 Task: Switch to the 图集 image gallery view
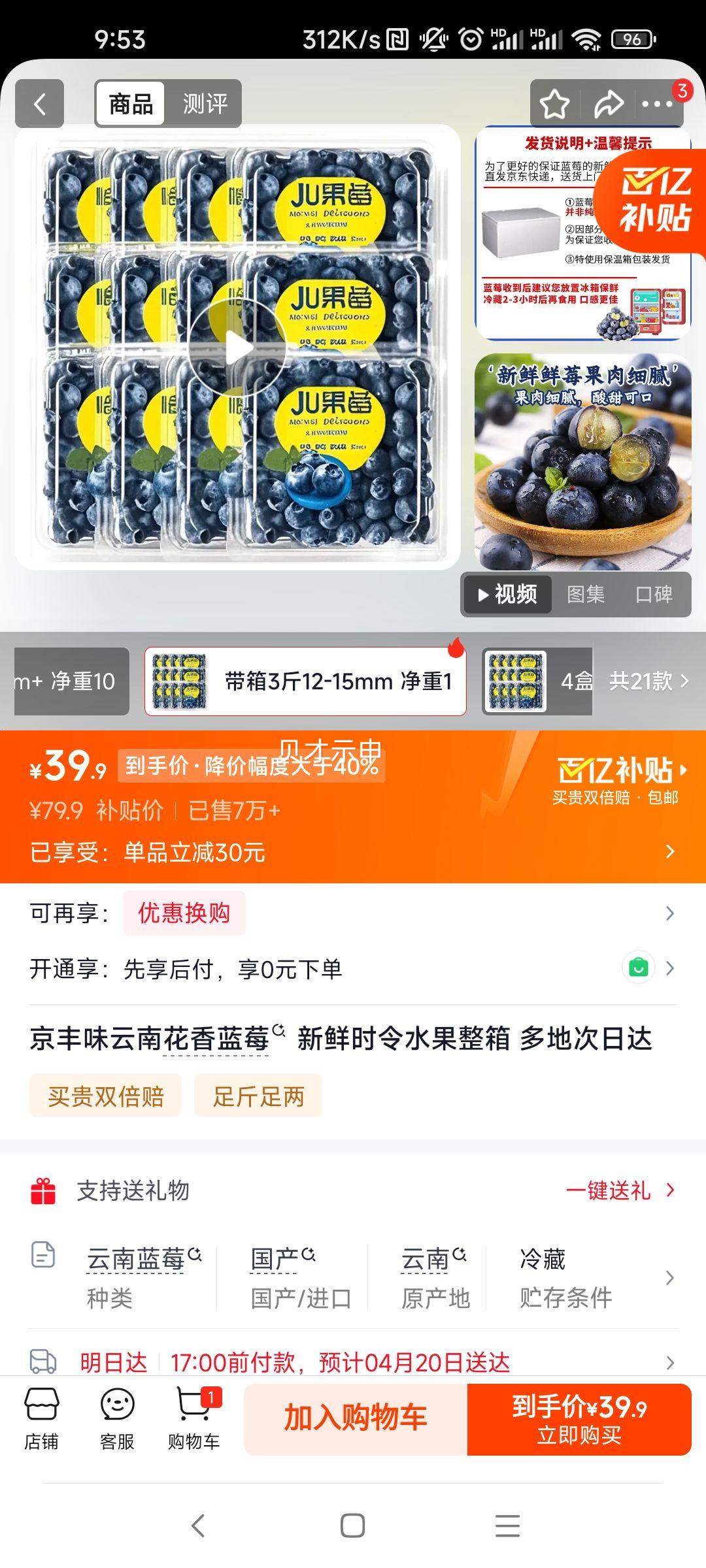click(x=586, y=595)
